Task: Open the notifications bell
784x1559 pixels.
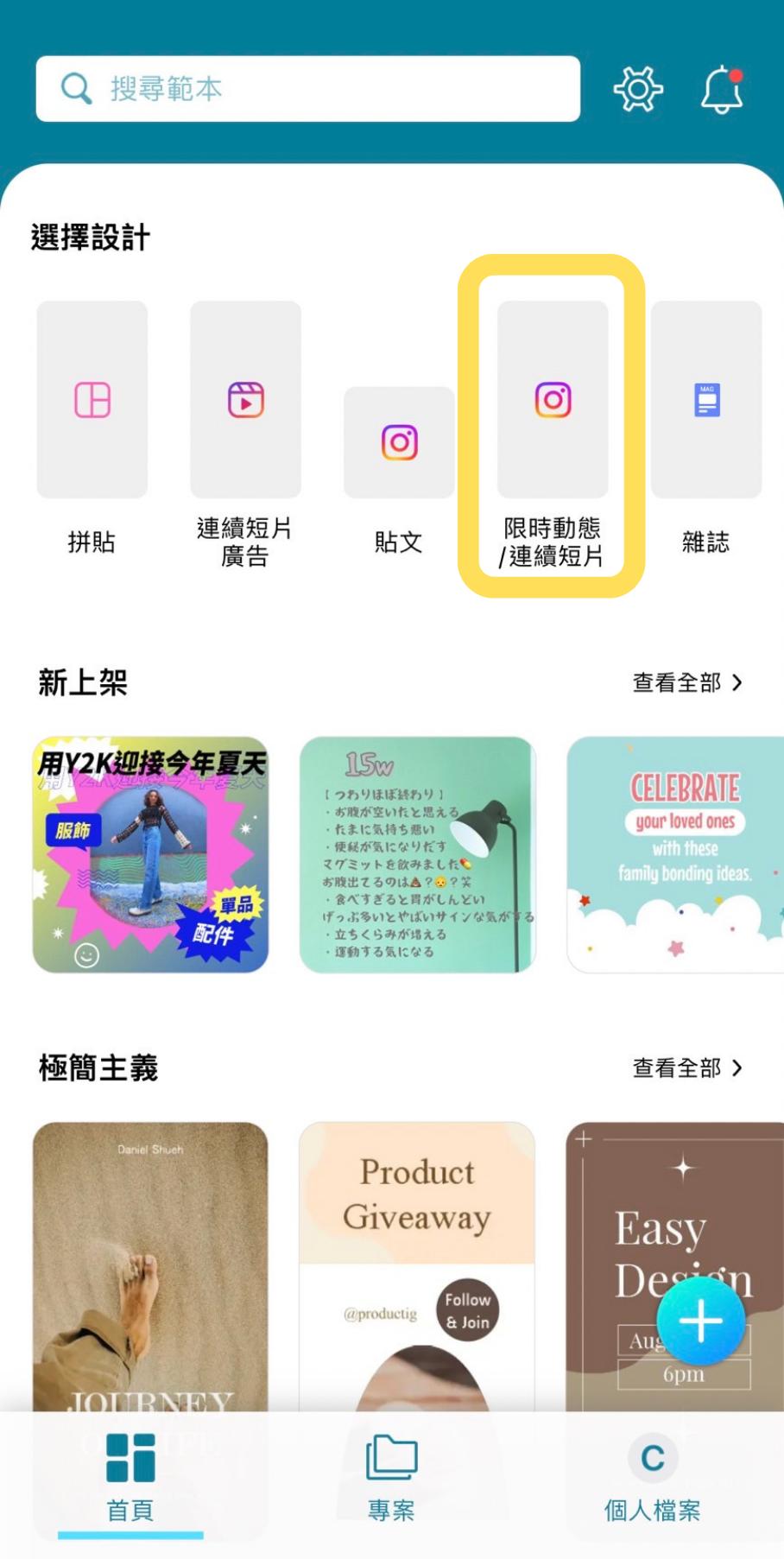Action: 722,89
